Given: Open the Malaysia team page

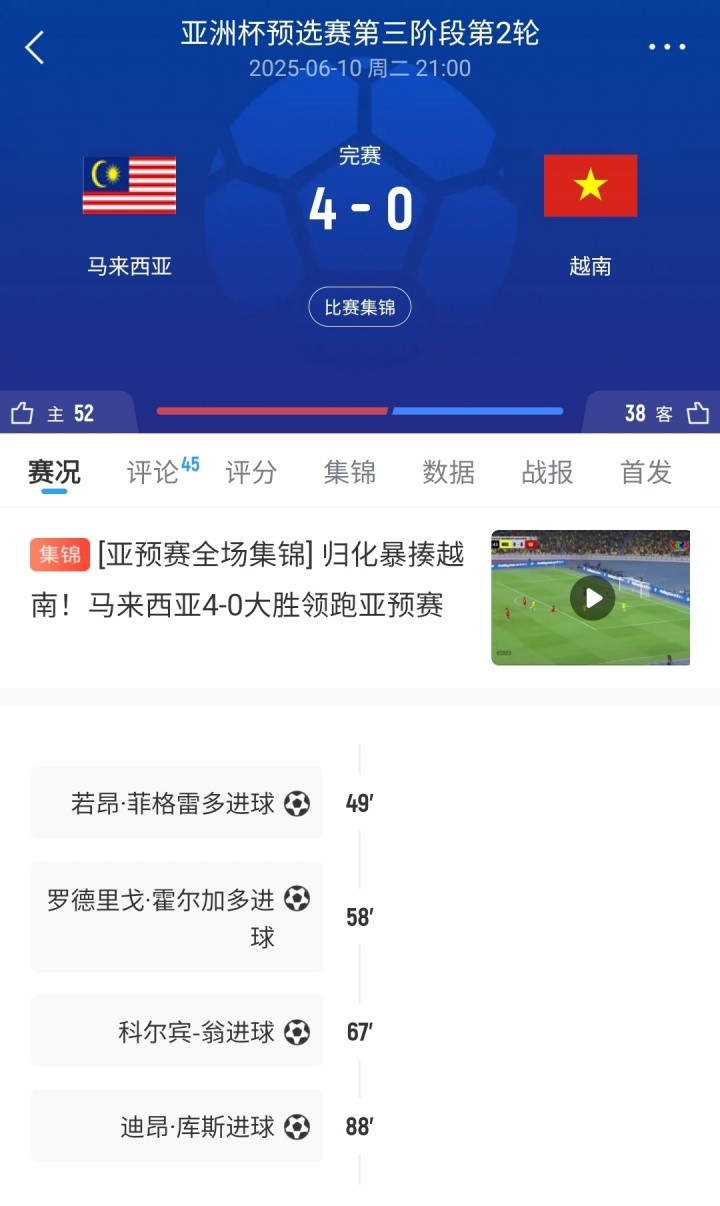Looking at the screenshot, I should (129, 186).
